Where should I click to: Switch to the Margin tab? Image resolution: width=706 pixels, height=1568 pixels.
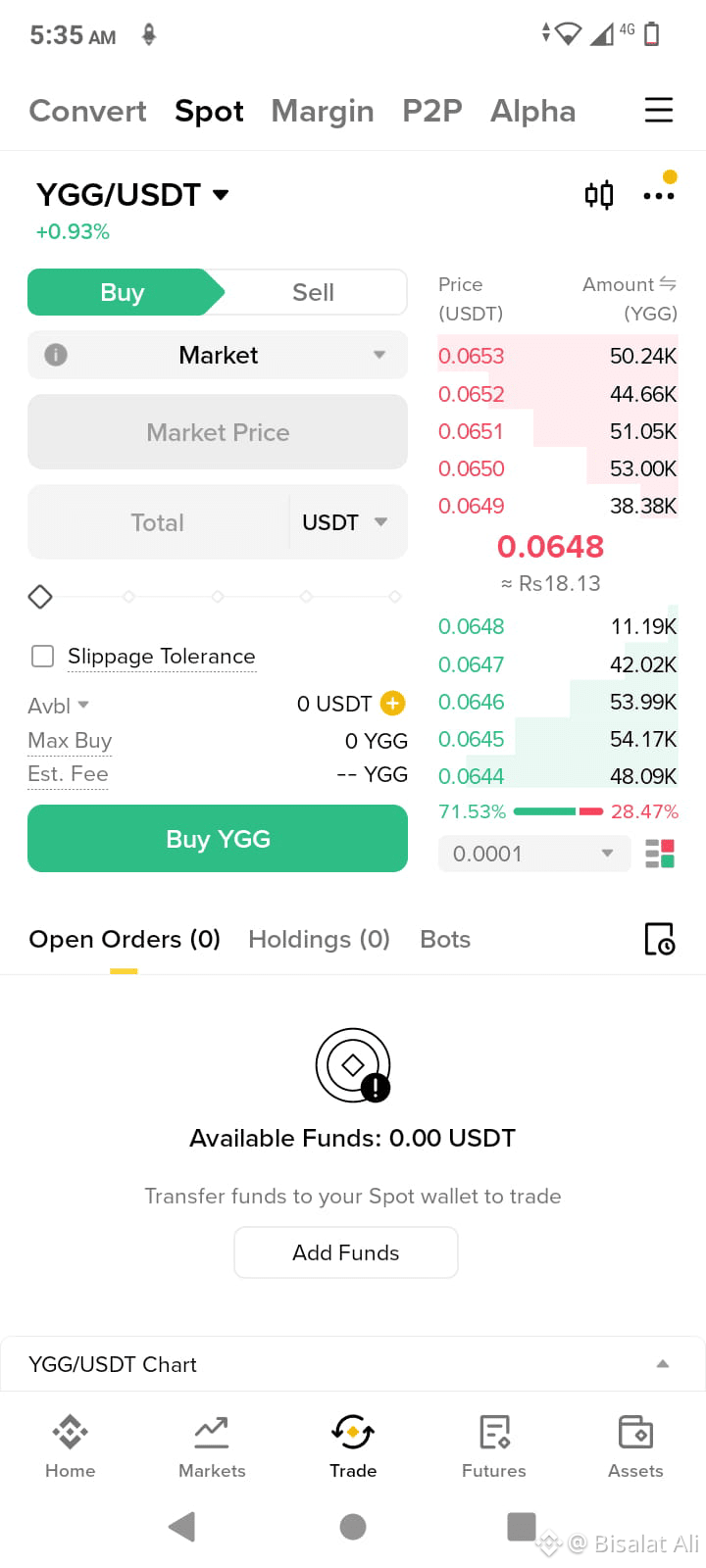click(x=322, y=111)
